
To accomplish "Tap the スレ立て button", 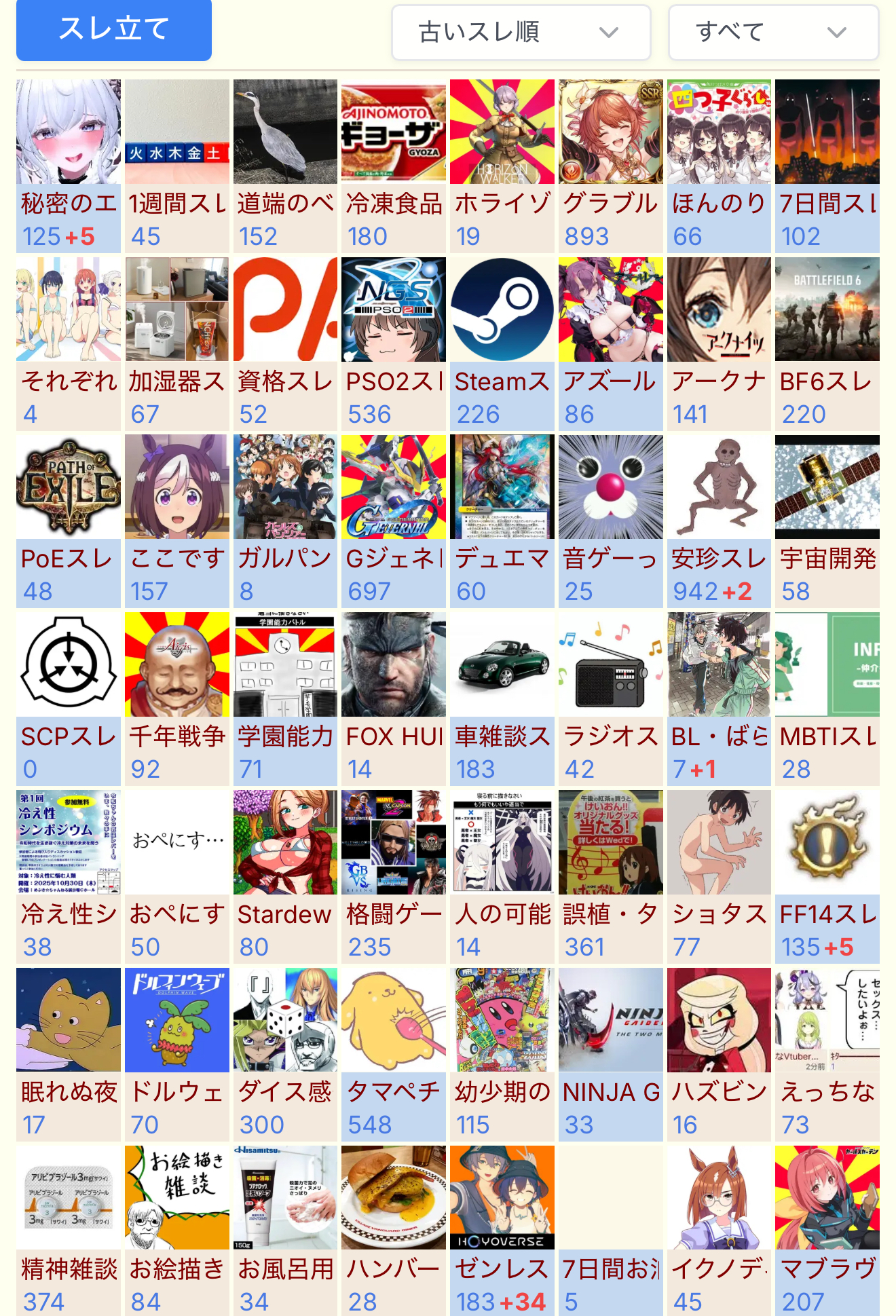I will [113, 29].
